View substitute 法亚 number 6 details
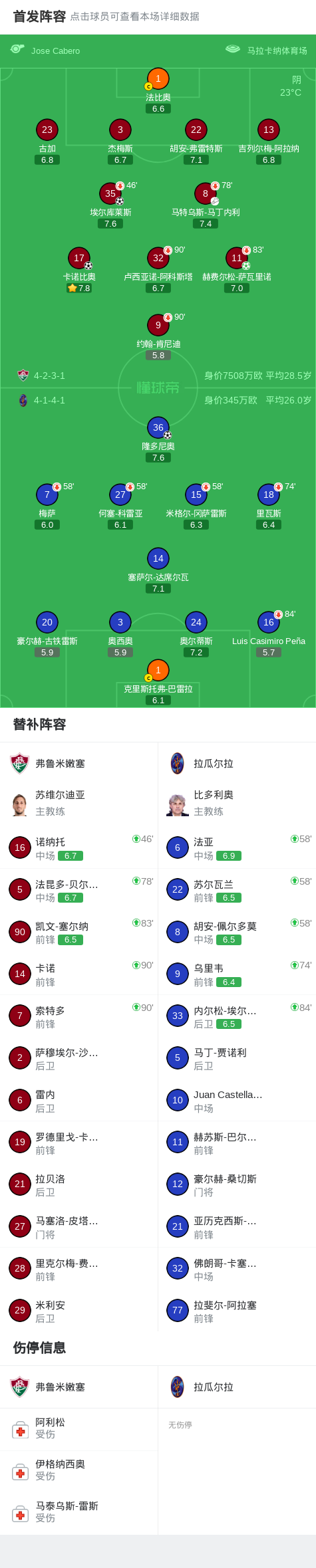Screen dimensions: 316x1568 pos(237,847)
